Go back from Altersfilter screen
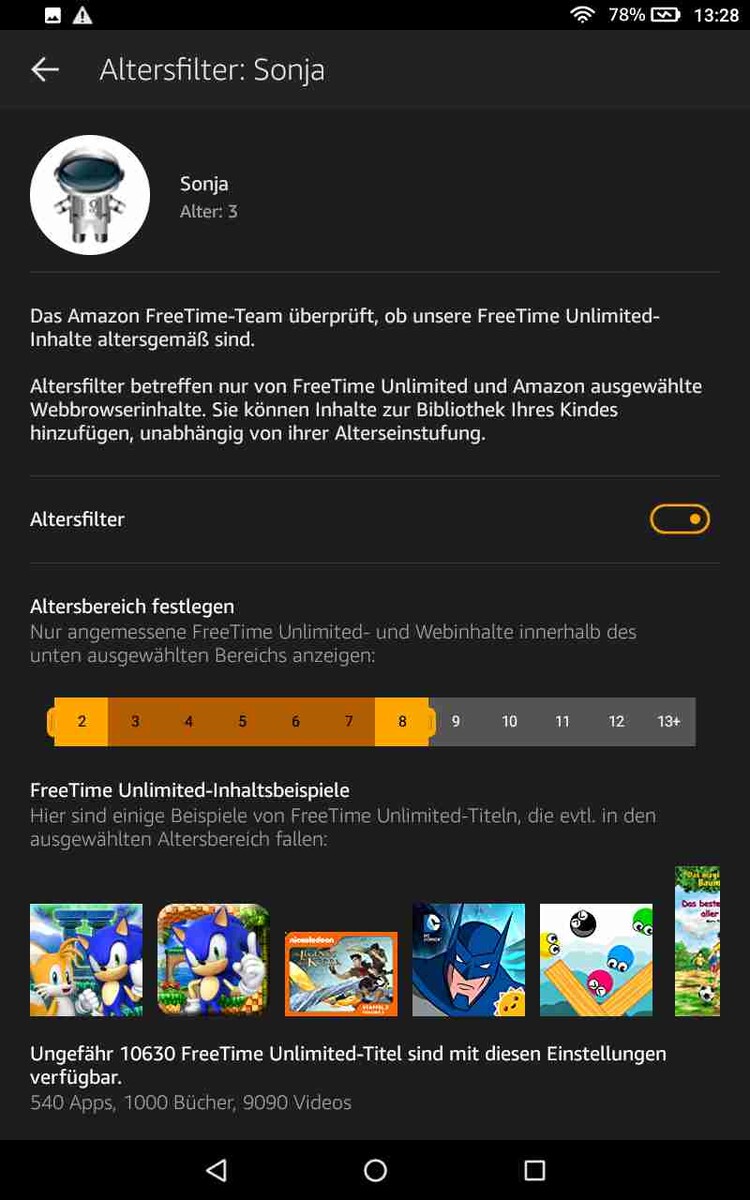 pos(45,70)
